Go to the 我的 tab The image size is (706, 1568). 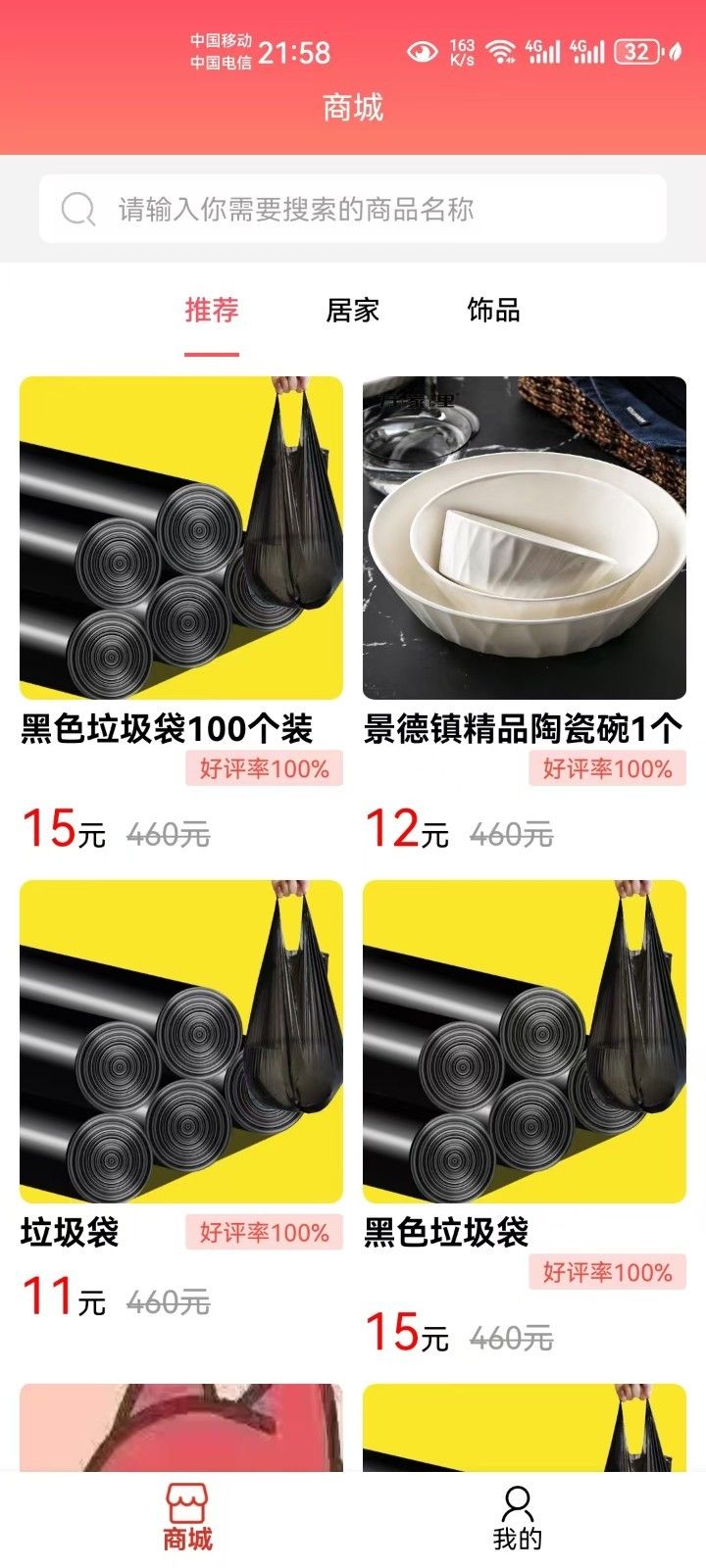click(x=517, y=1518)
